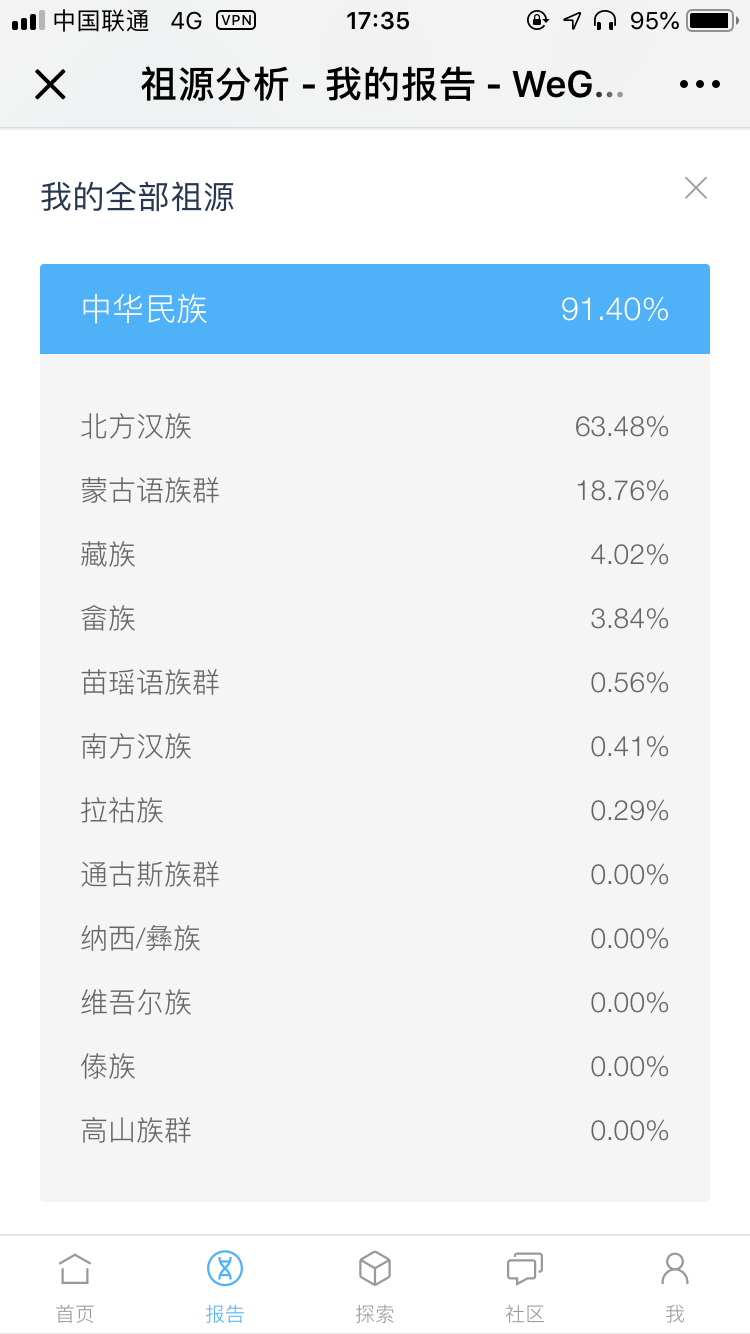This screenshot has width=750, height=1334.
Task: Go to the 首页 tab
Action: click(x=75, y=1286)
